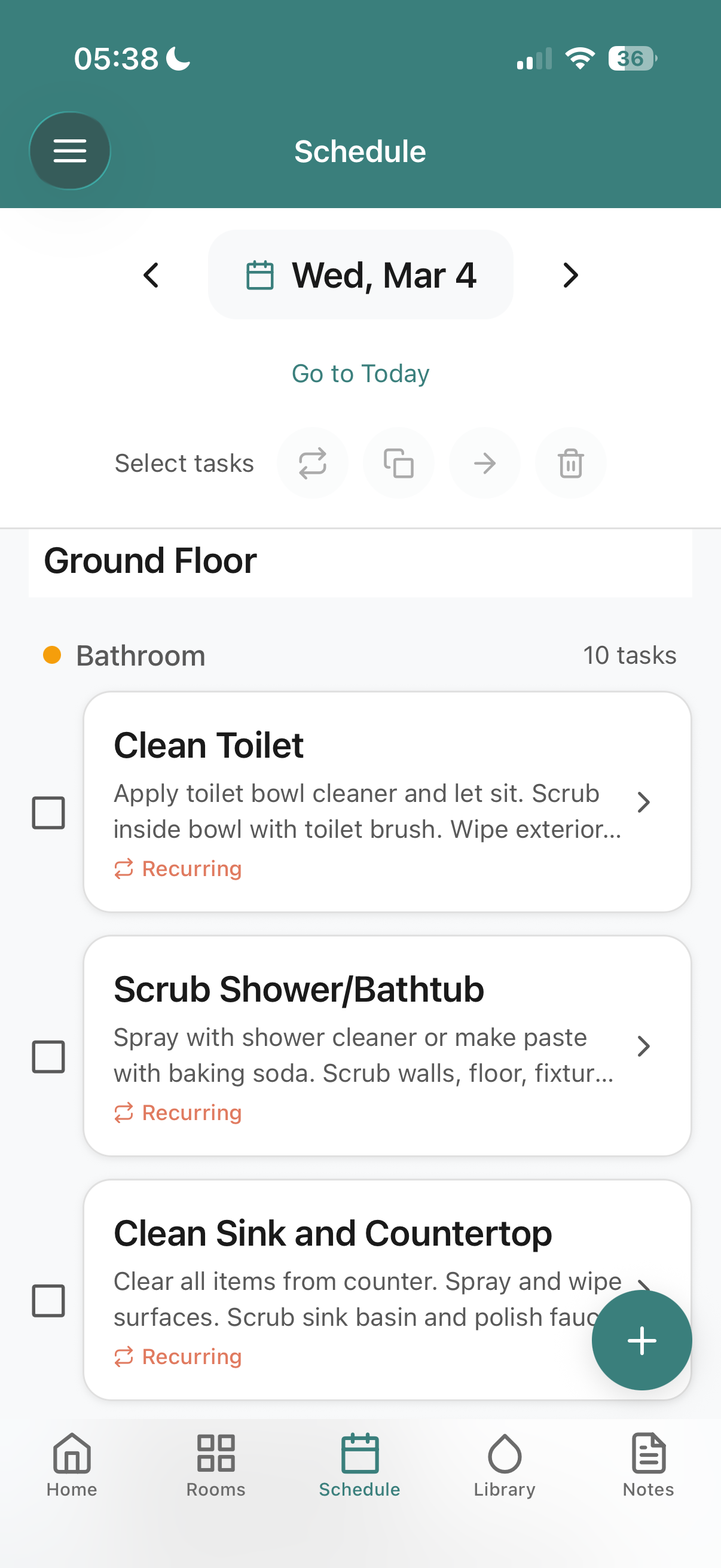The image size is (721, 1568).
Task: Switch to the Notes tab
Action: (648, 1465)
